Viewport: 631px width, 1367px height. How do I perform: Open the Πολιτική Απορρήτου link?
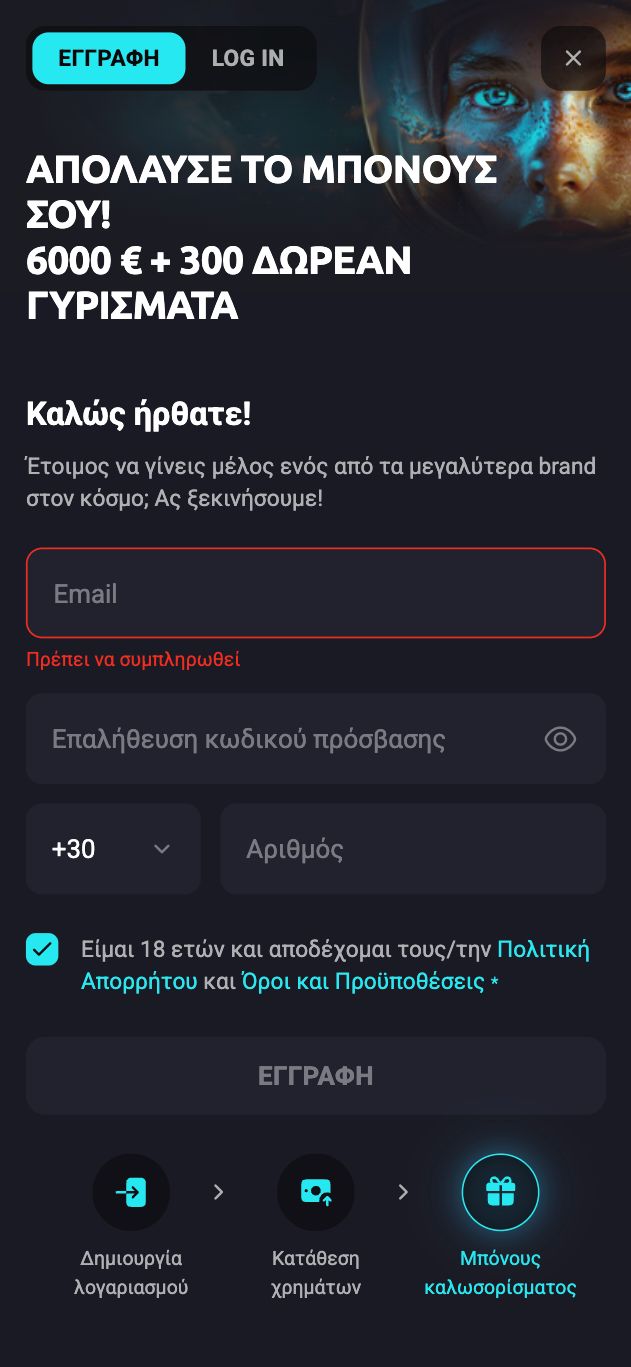tap(543, 949)
